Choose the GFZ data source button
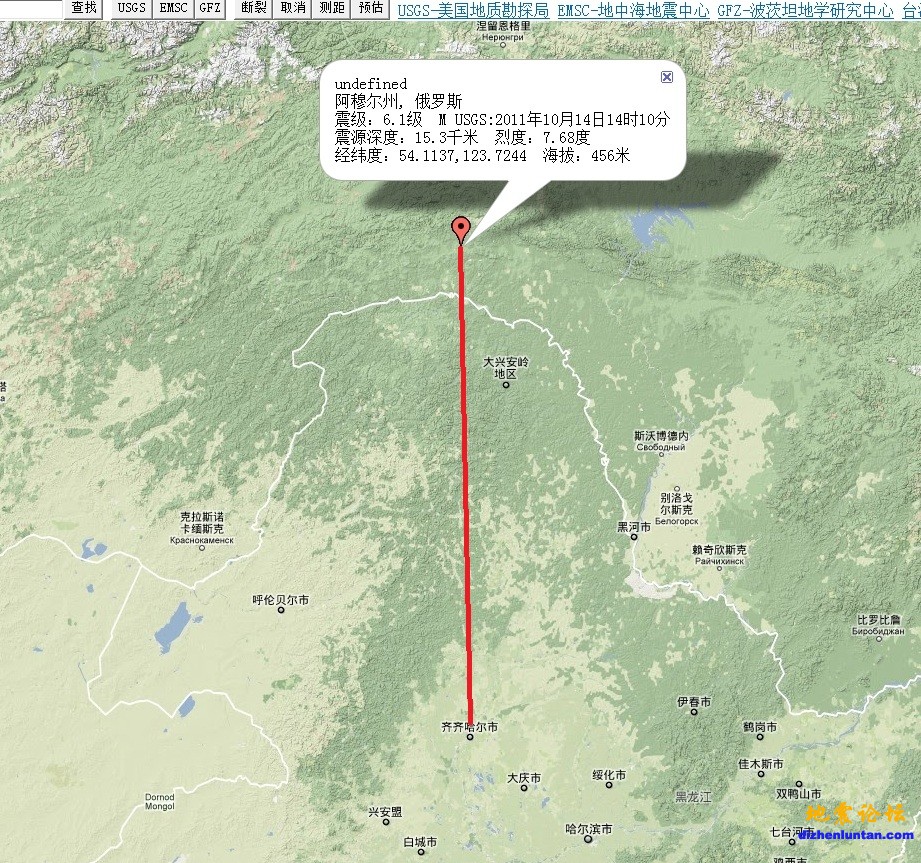Screen dimensions: 921x863 point(209,8)
